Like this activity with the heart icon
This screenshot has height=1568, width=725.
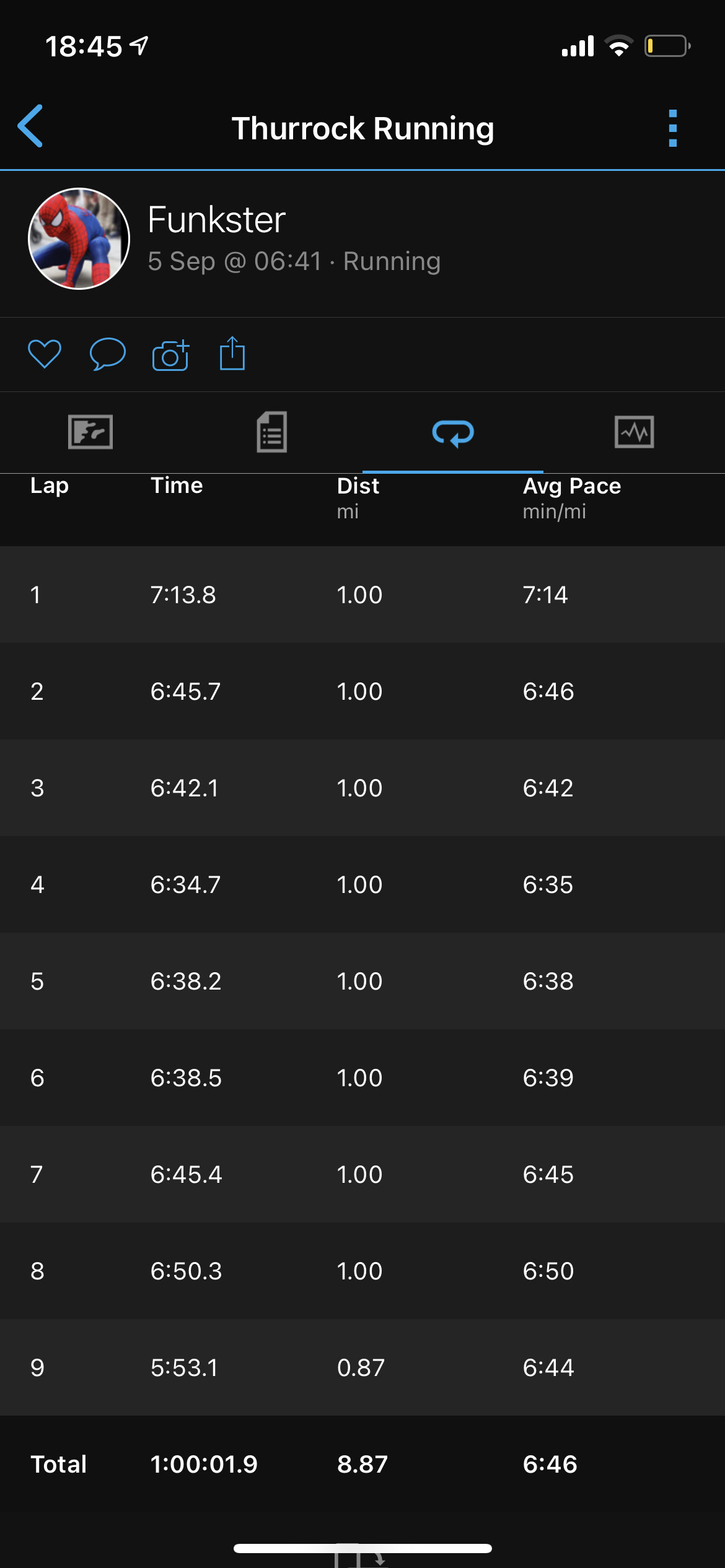[45, 354]
